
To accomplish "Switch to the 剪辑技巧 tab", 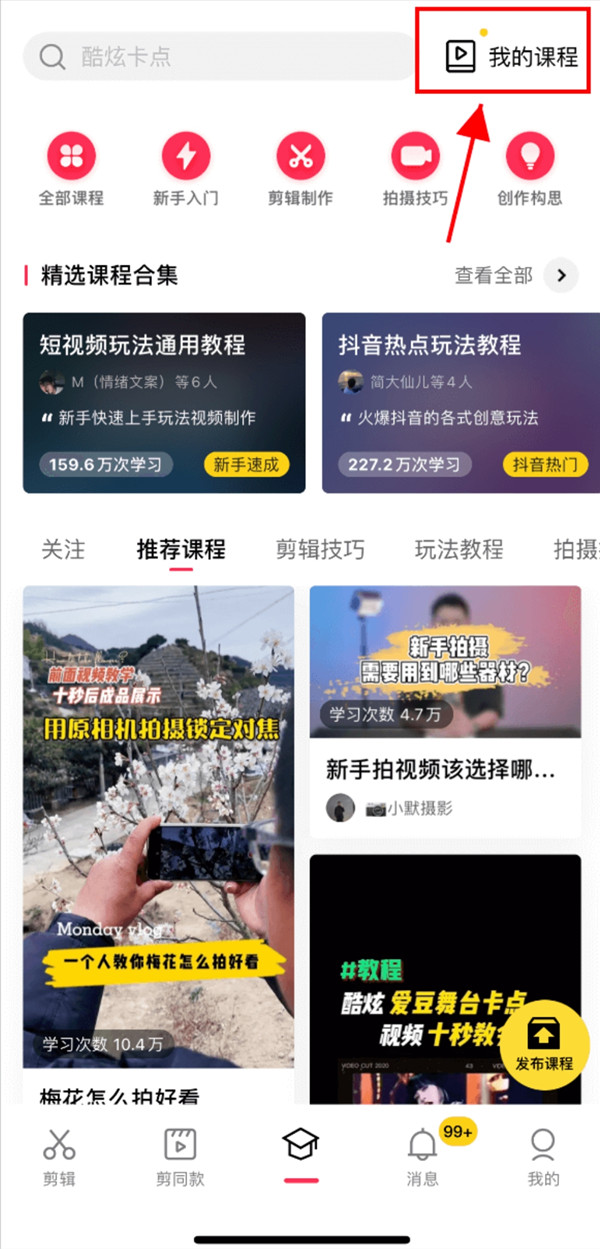I will click(x=320, y=549).
